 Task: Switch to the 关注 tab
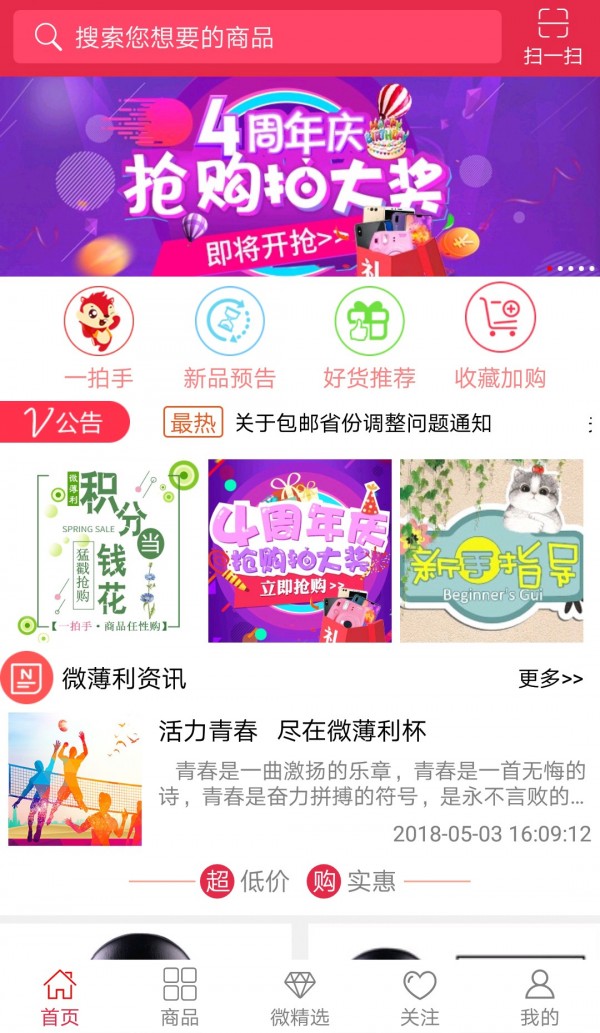coord(420,997)
